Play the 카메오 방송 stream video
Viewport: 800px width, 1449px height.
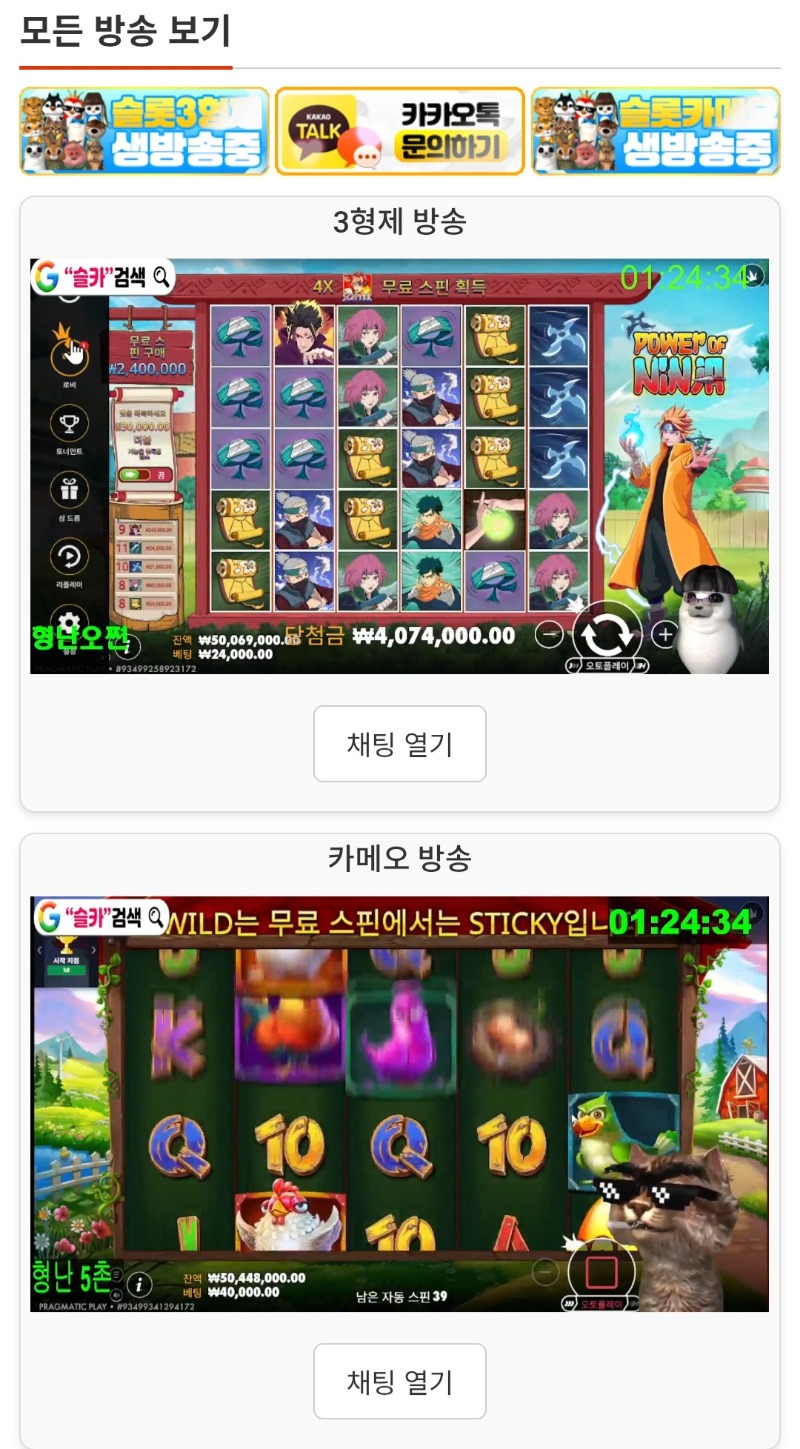tap(400, 1104)
